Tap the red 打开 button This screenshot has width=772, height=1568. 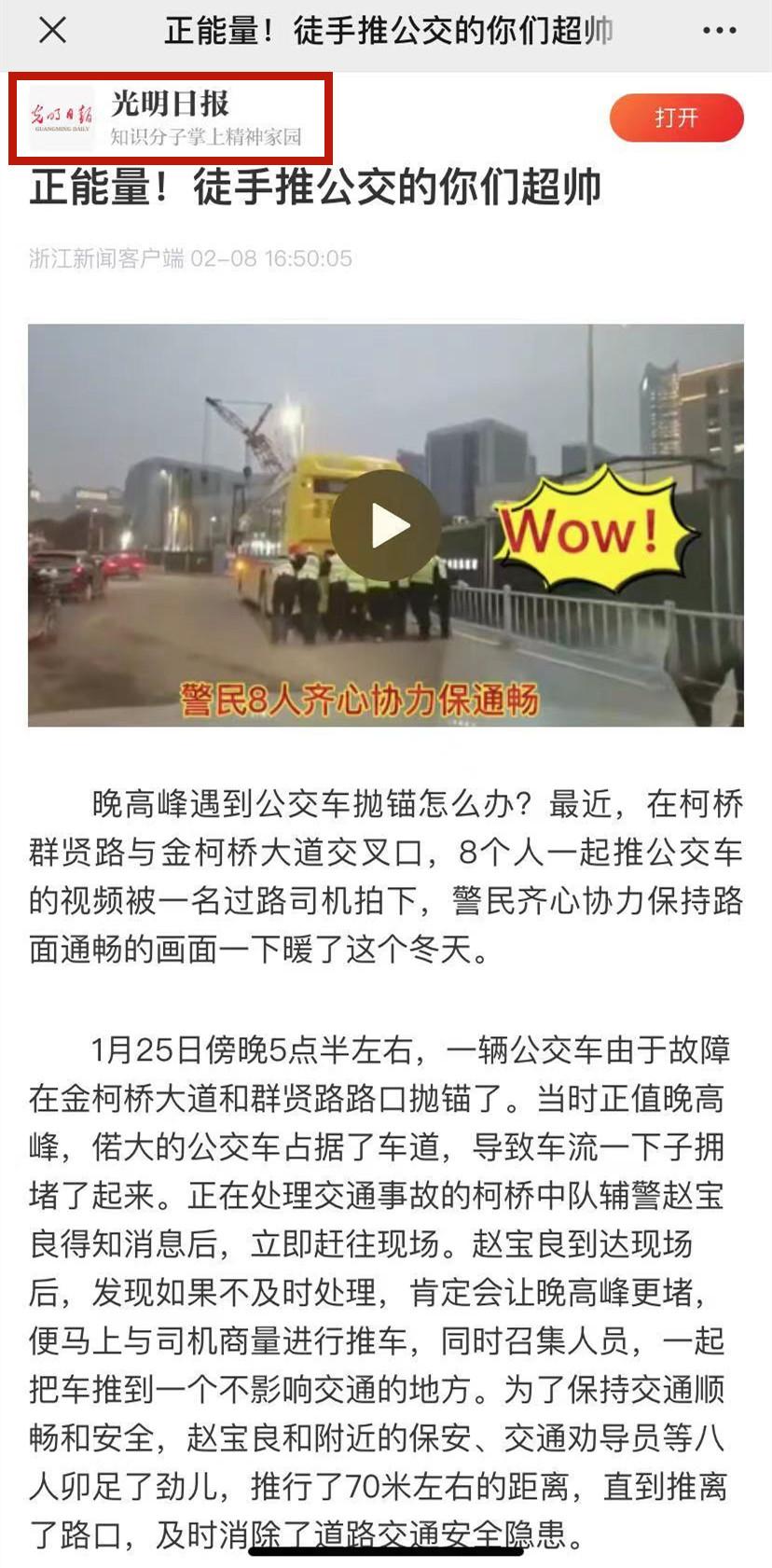(676, 118)
